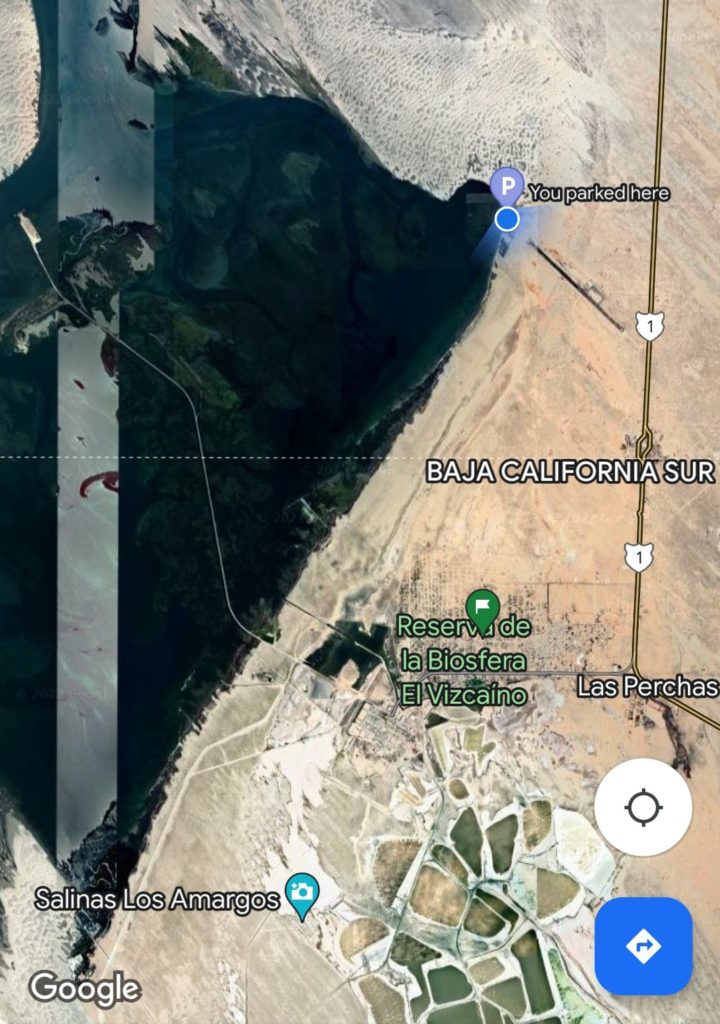
Task: Open Reserva de la Biosfera El Vizcaíno marker
Action: pyautogui.click(x=483, y=609)
